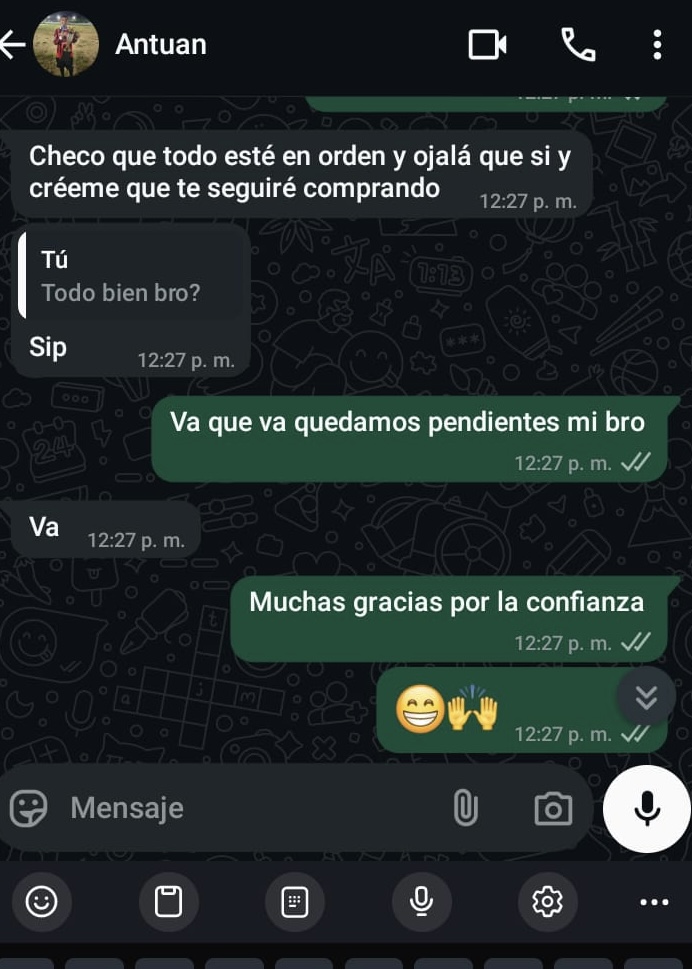Image resolution: width=692 pixels, height=969 pixels.
Task: Focus the Mensaje text field
Action: 250,808
